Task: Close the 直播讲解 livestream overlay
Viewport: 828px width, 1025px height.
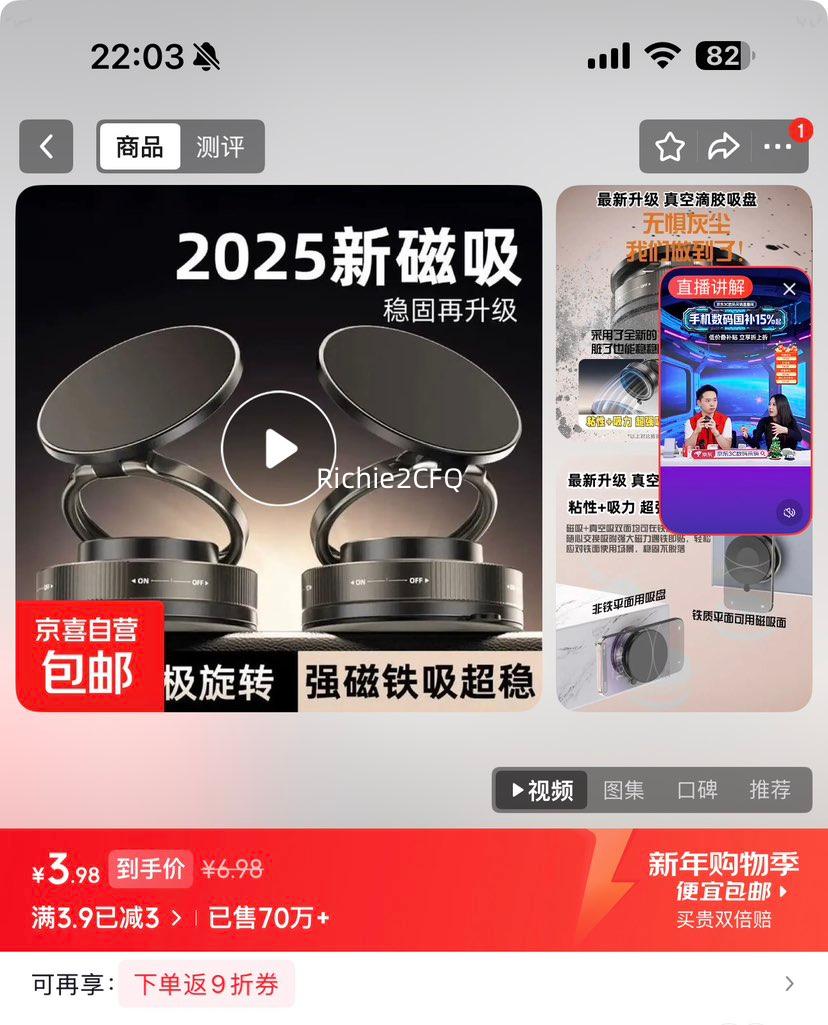Action: point(790,288)
